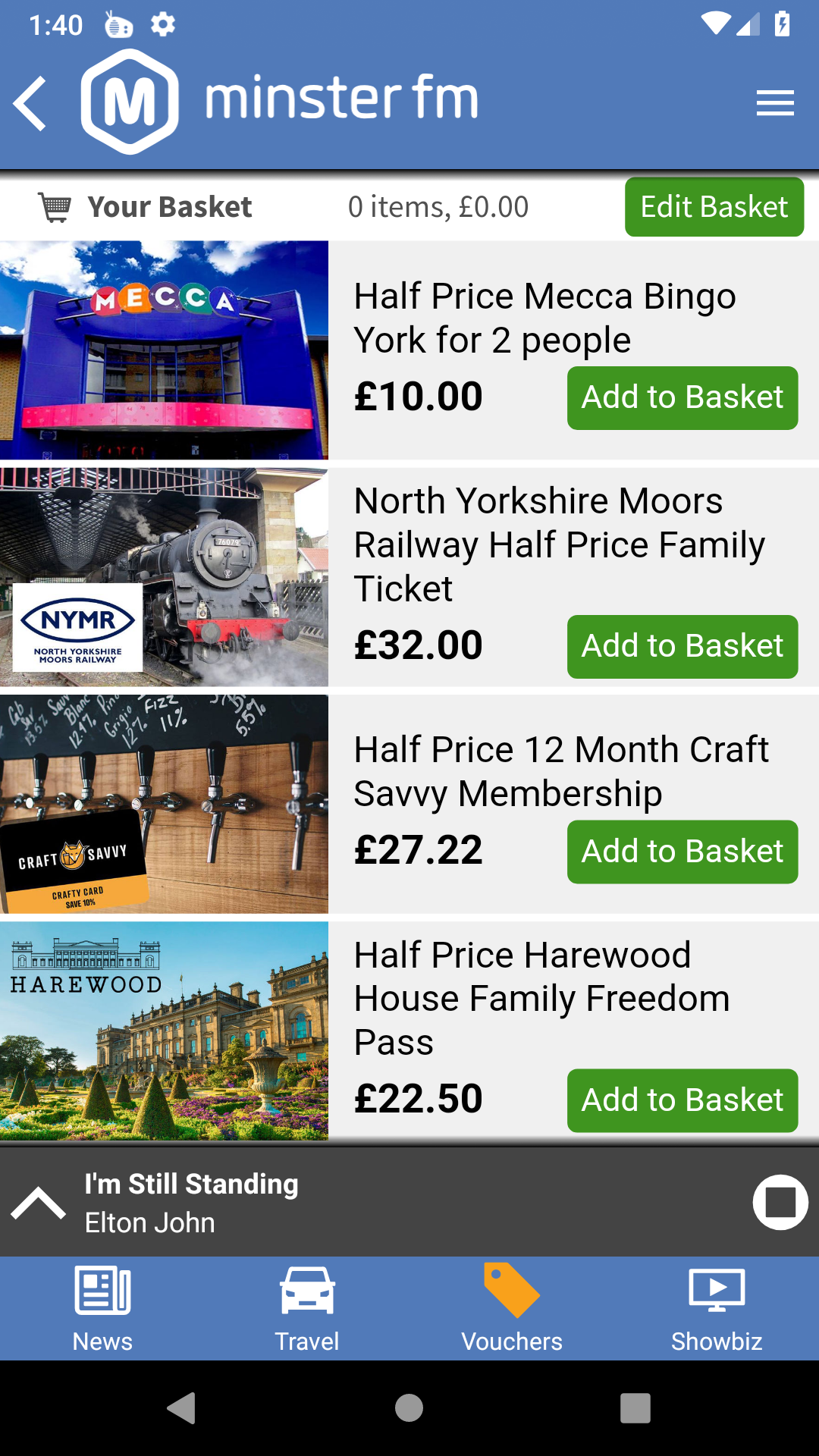Open the Mecca Bingo voucher image
Viewport: 819px width, 1456px height.
point(164,350)
